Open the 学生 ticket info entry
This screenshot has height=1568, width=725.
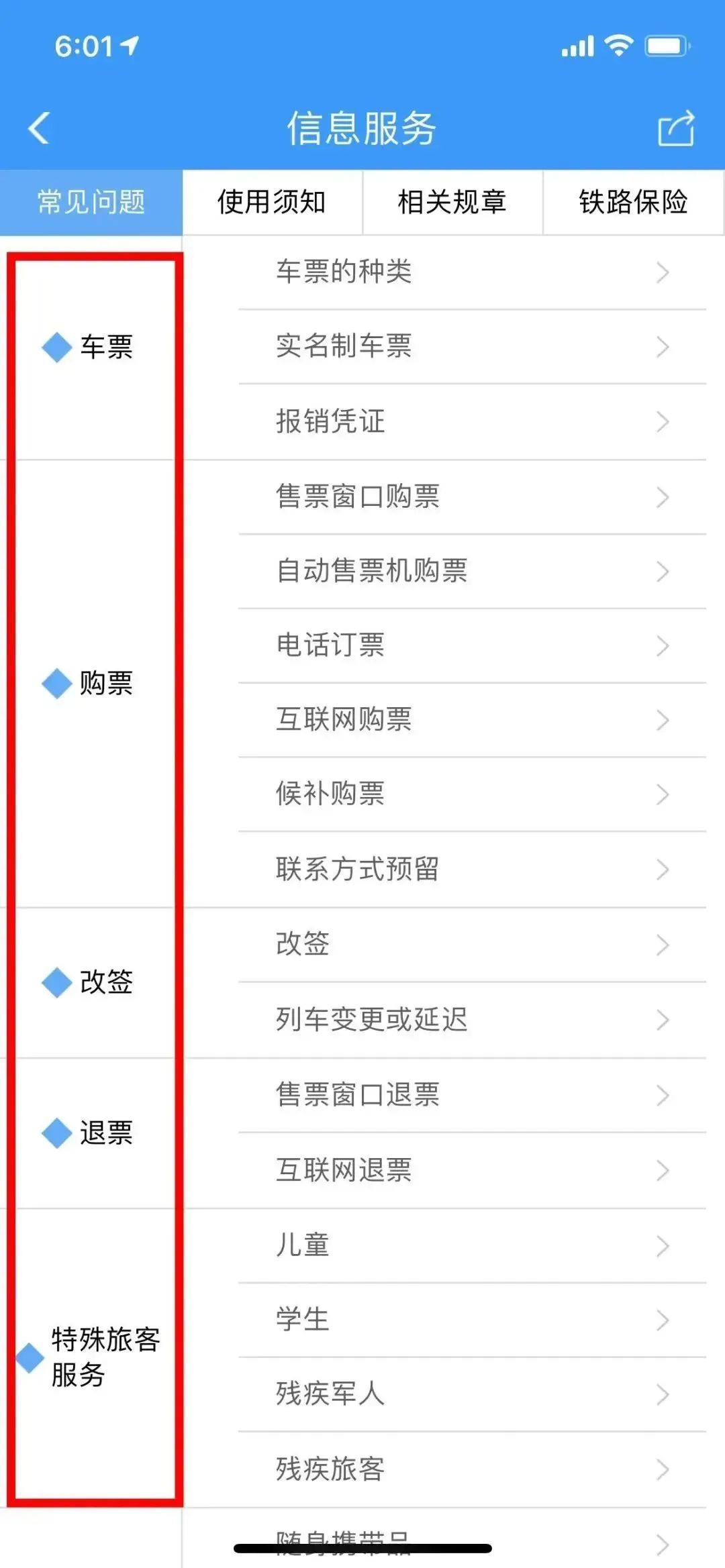click(x=470, y=1319)
